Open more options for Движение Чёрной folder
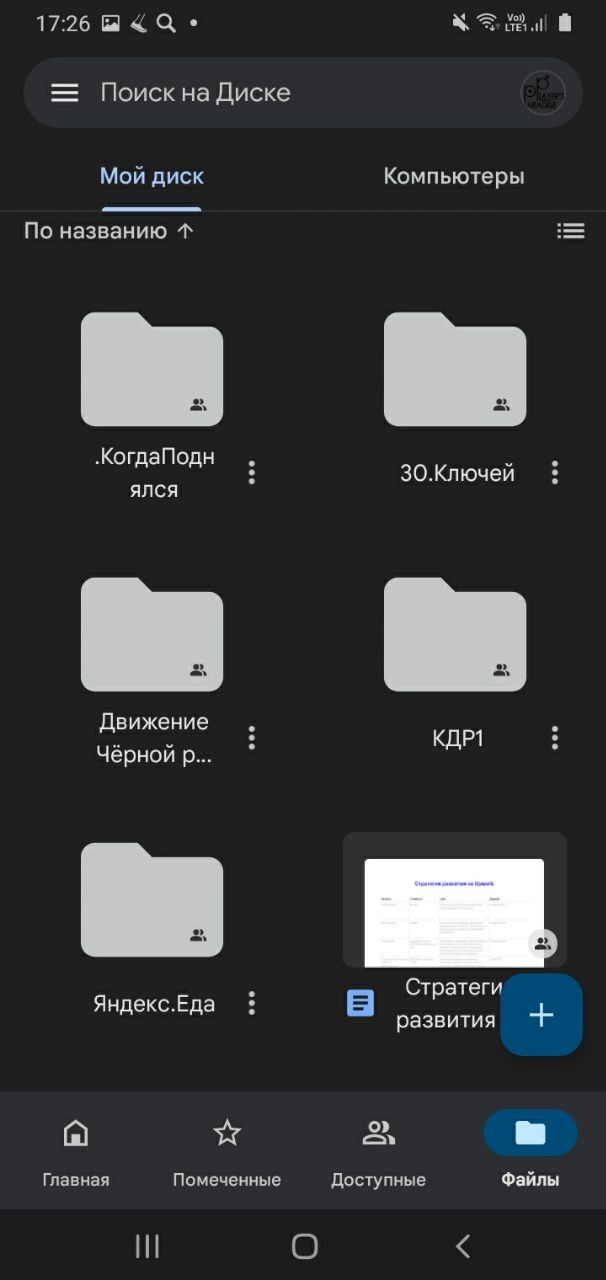 [x=252, y=738]
